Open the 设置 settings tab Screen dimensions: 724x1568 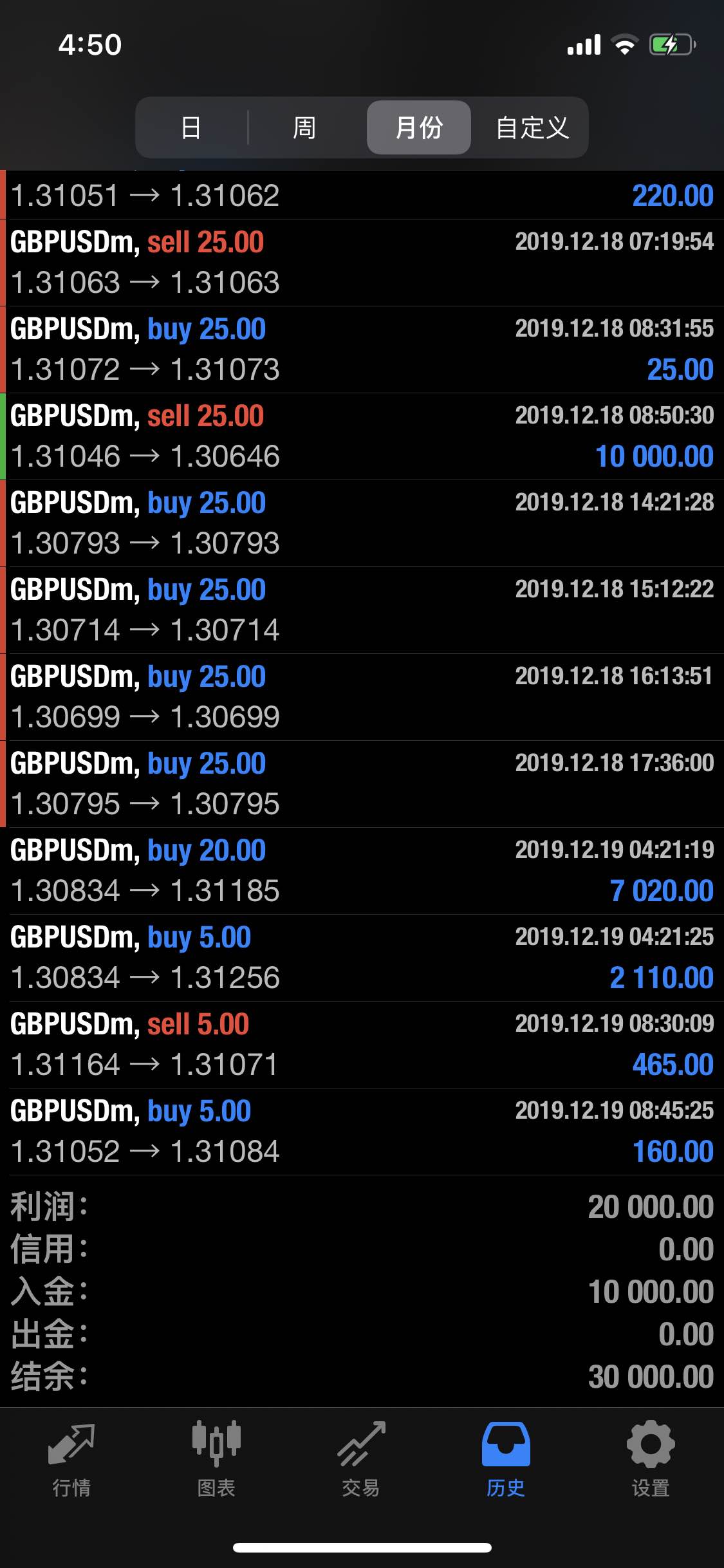[x=651, y=1459]
